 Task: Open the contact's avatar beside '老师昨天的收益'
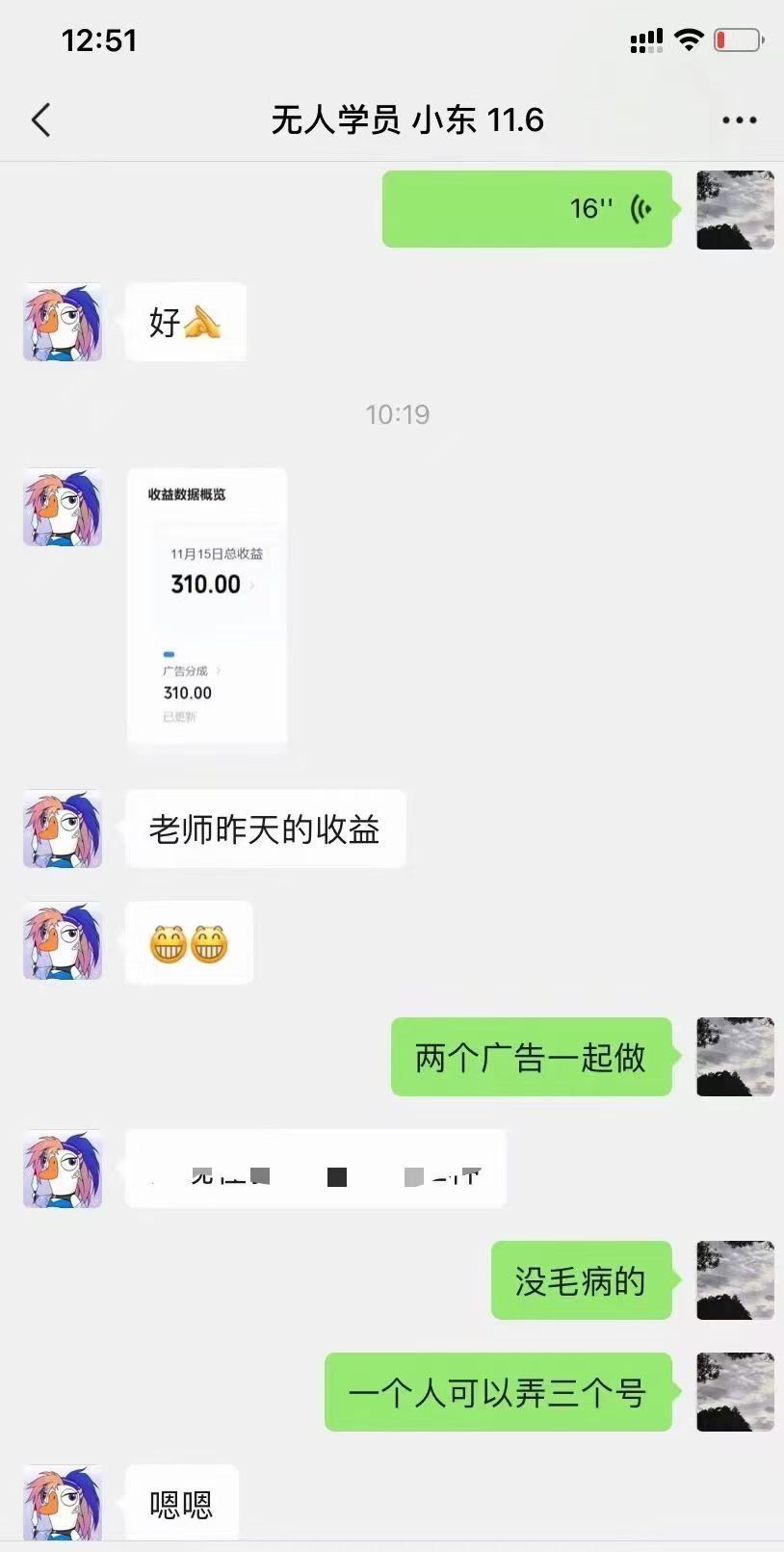63,829
